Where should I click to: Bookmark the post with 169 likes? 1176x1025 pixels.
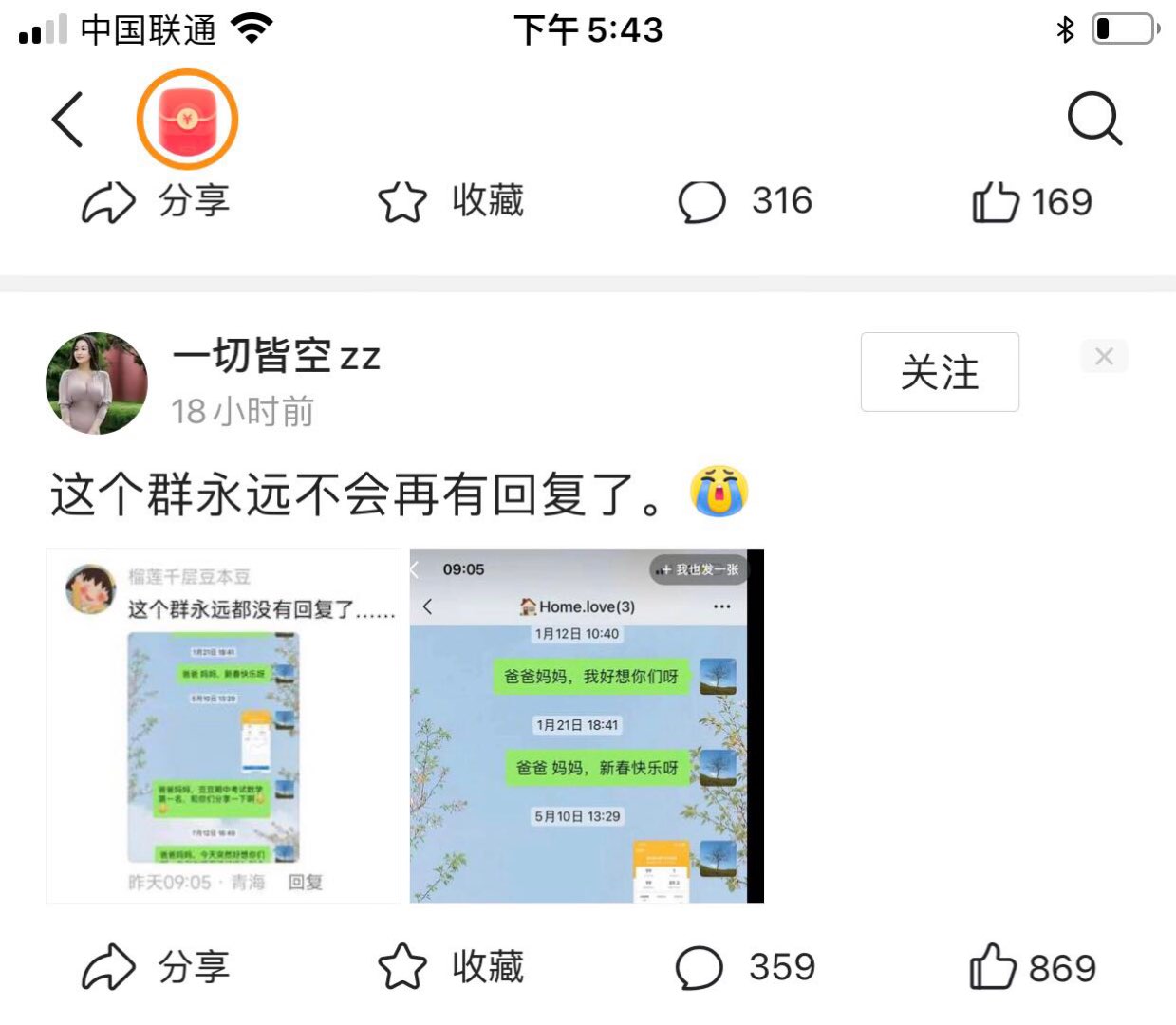[451, 202]
